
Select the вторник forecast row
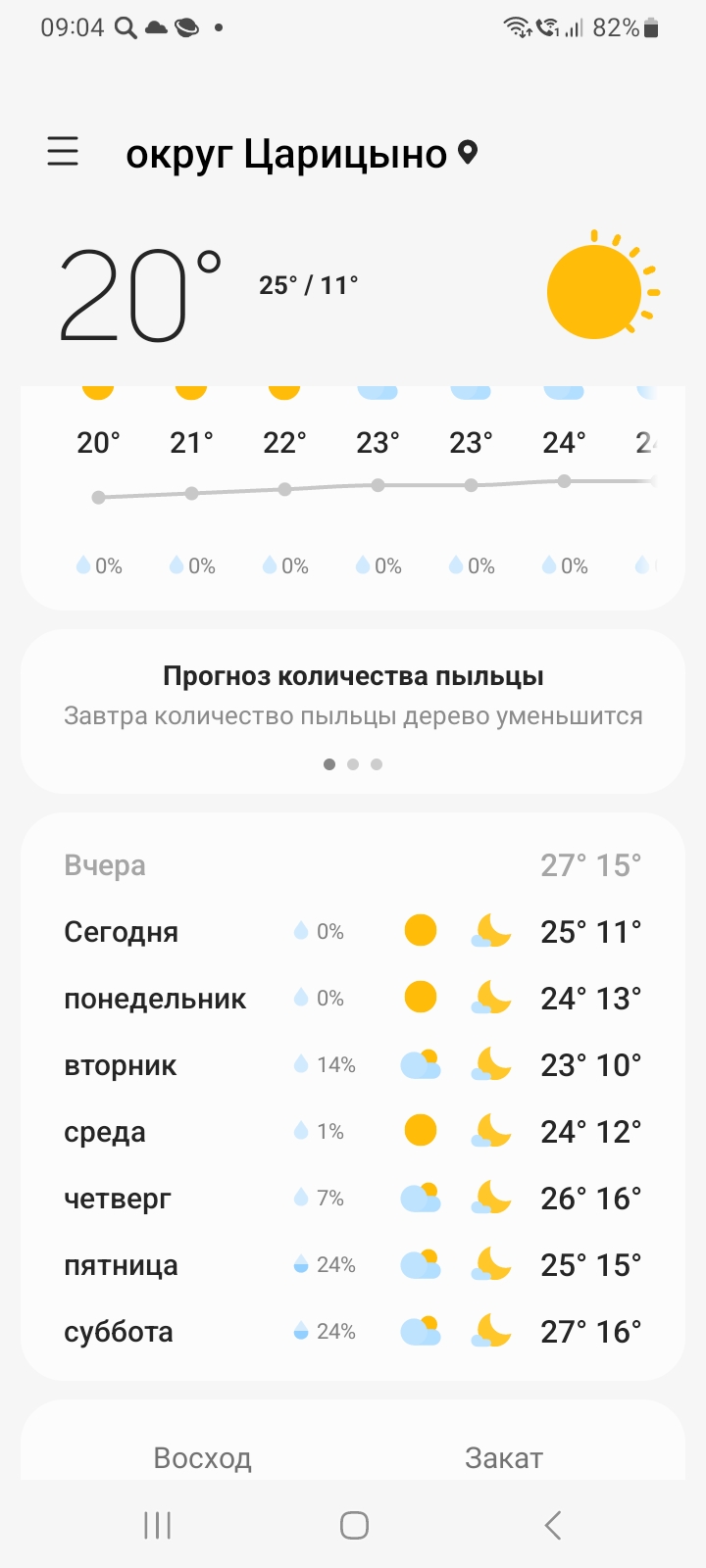click(x=353, y=1065)
